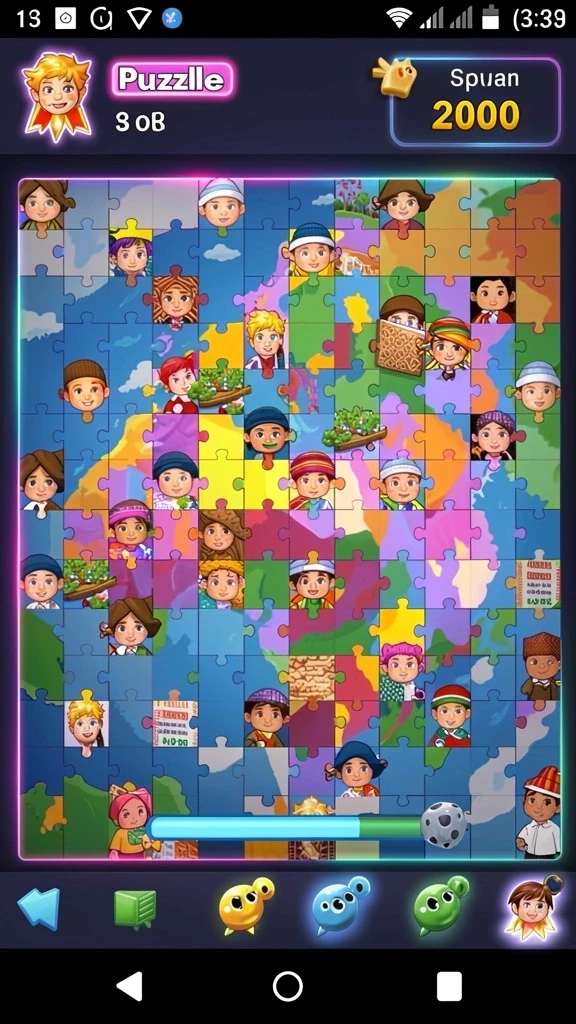
Task: Select the yellow blob booster
Action: [x=245, y=905]
